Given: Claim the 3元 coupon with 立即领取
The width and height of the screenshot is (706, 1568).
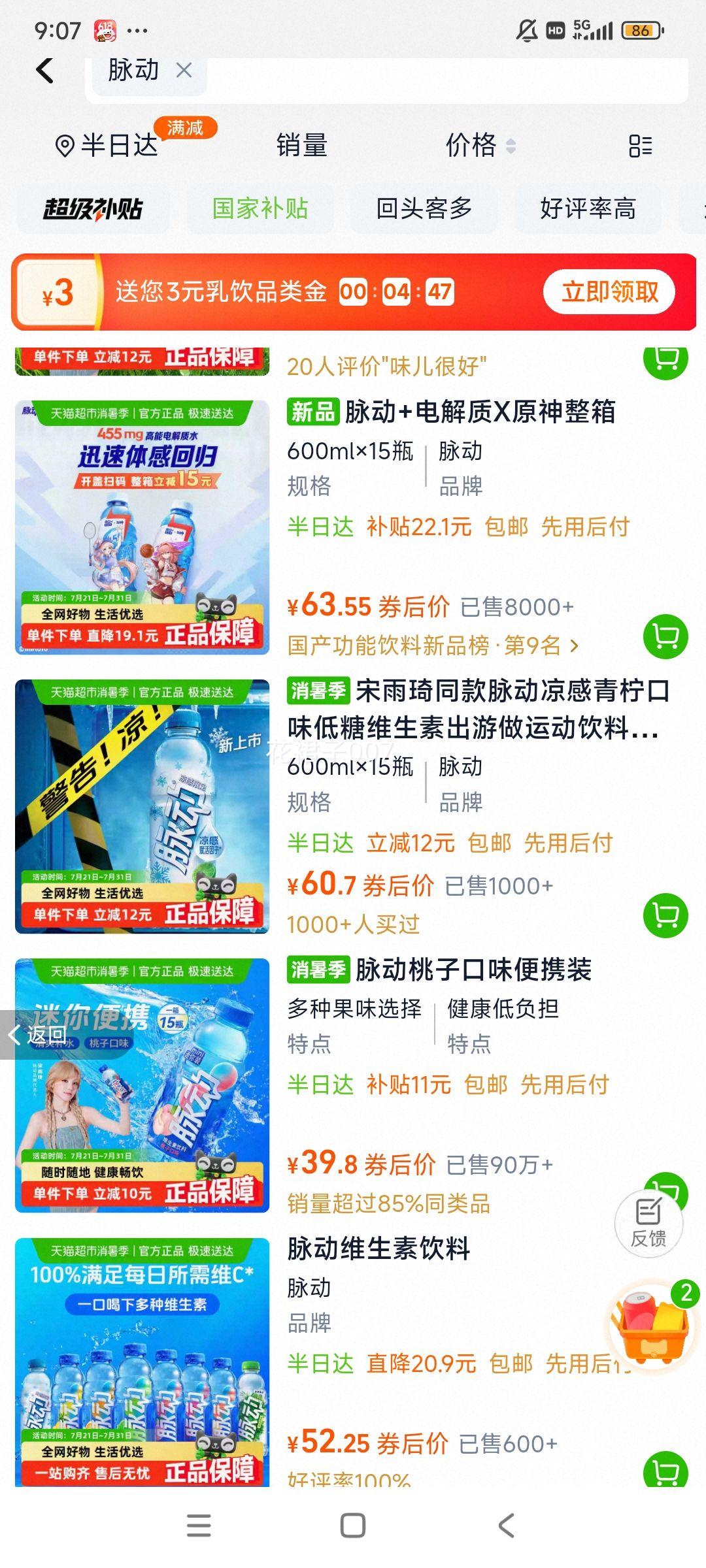Looking at the screenshot, I should click(x=609, y=291).
